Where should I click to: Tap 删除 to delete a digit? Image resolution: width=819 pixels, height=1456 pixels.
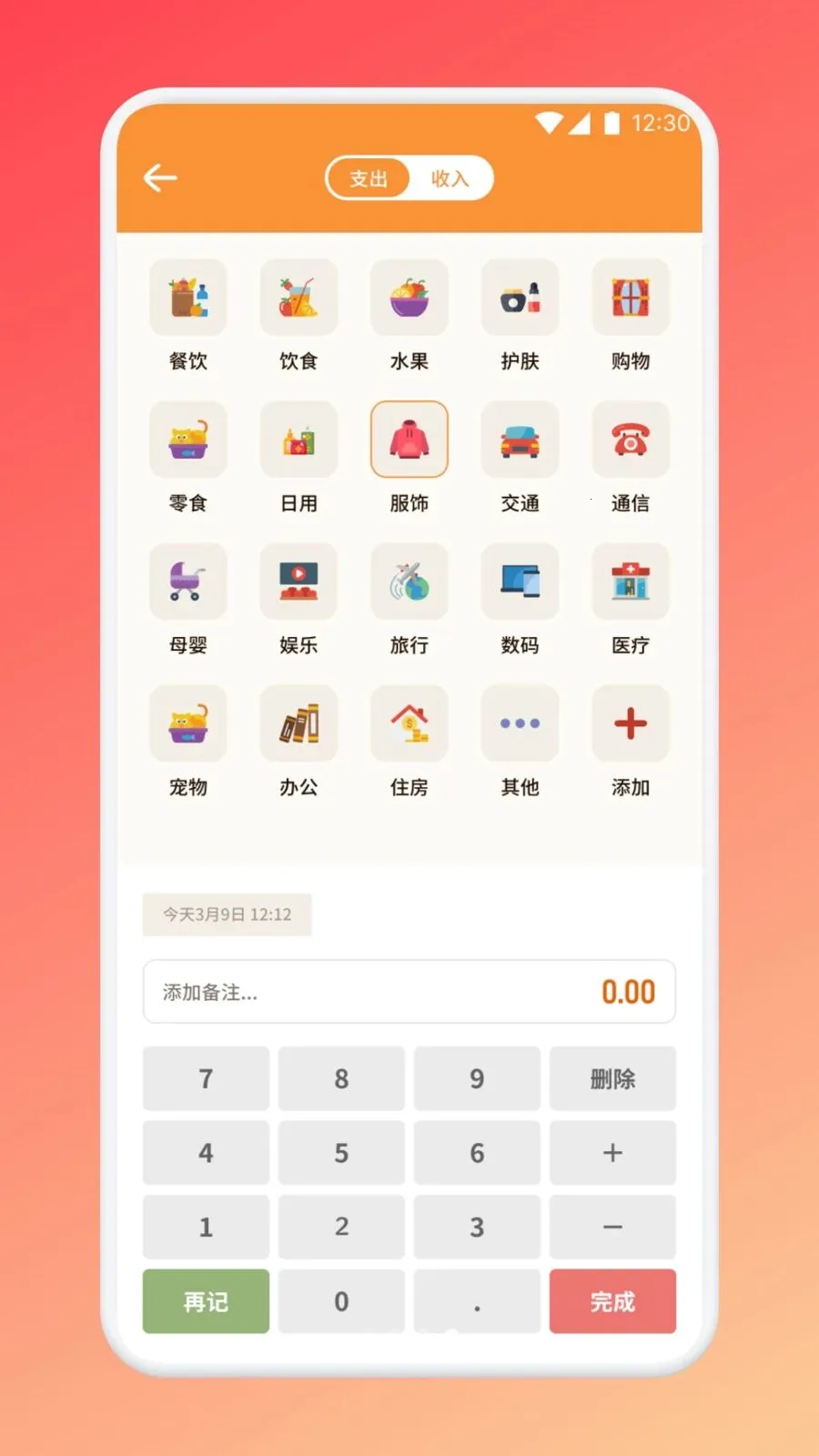(612, 1078)
